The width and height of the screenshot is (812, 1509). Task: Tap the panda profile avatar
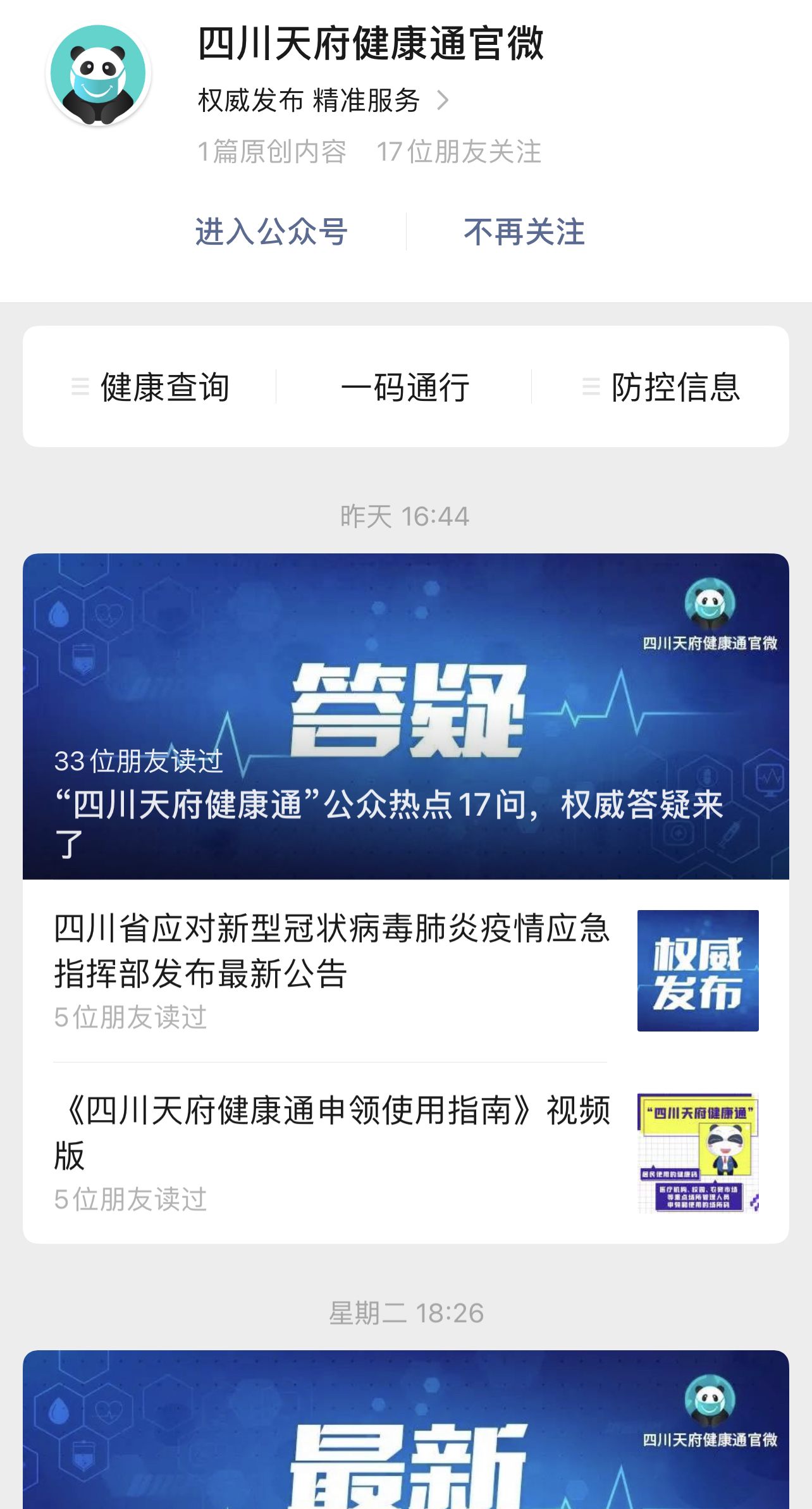98,74
